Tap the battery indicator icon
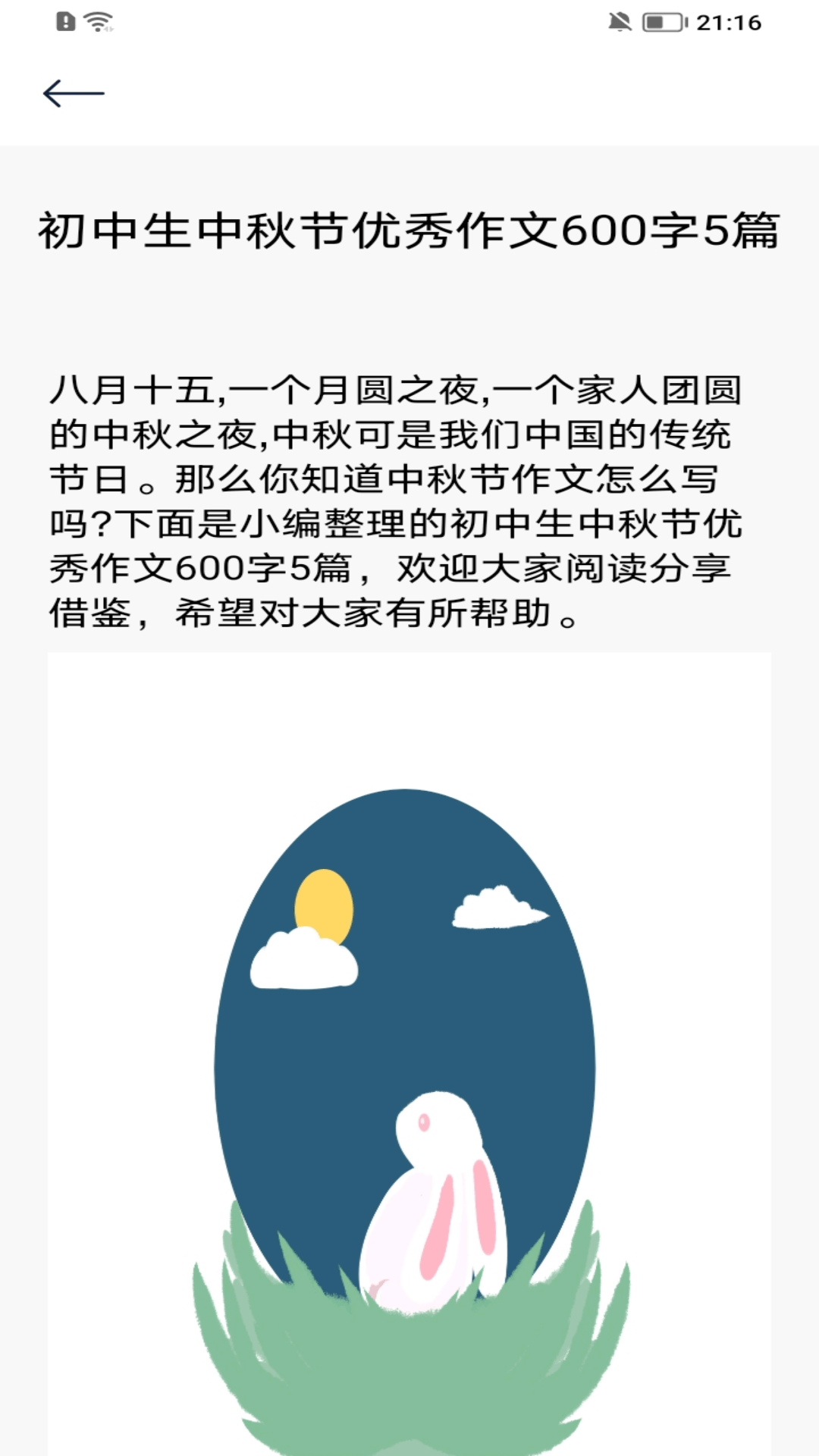The image size is (819, 1456). [x=663, y=22]
